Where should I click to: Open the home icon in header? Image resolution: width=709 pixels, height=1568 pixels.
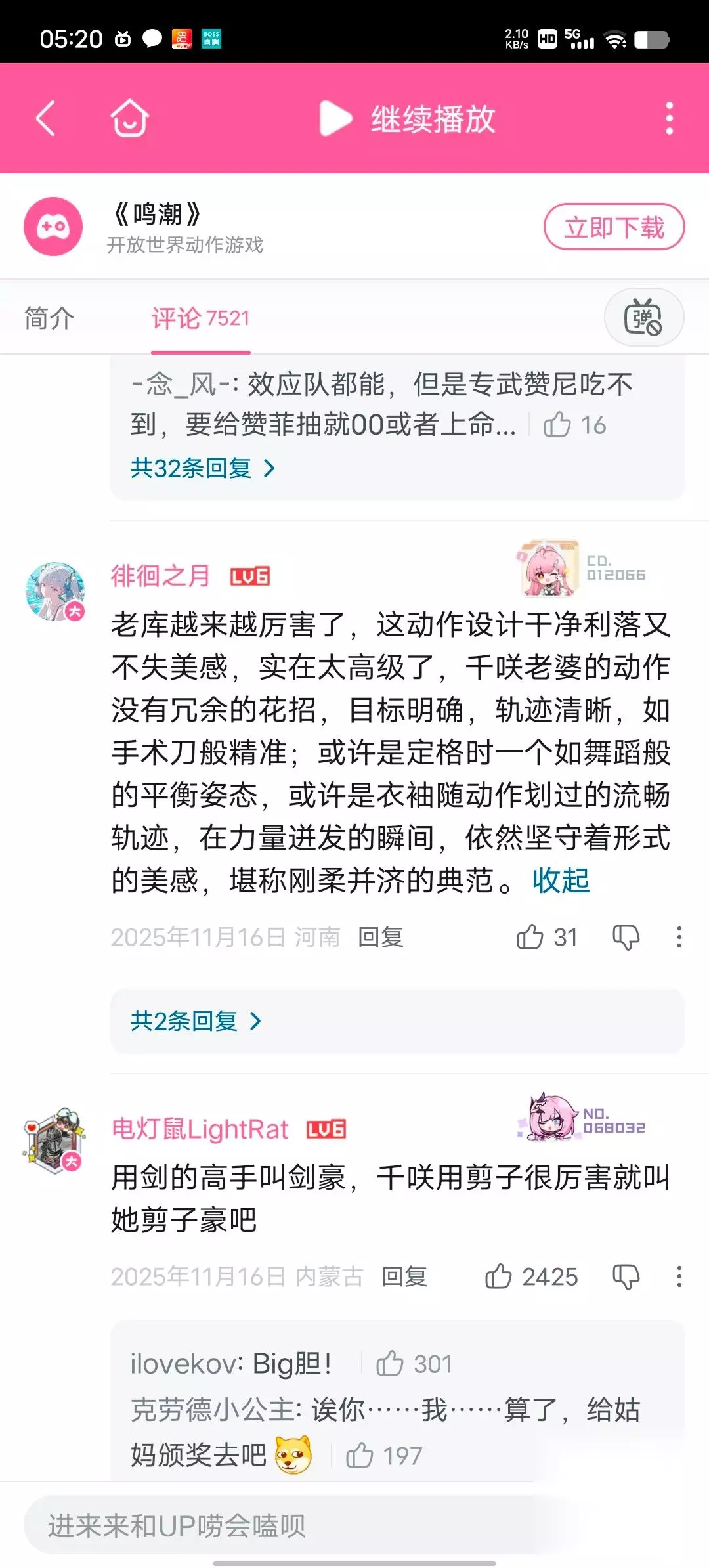(129, 118)
